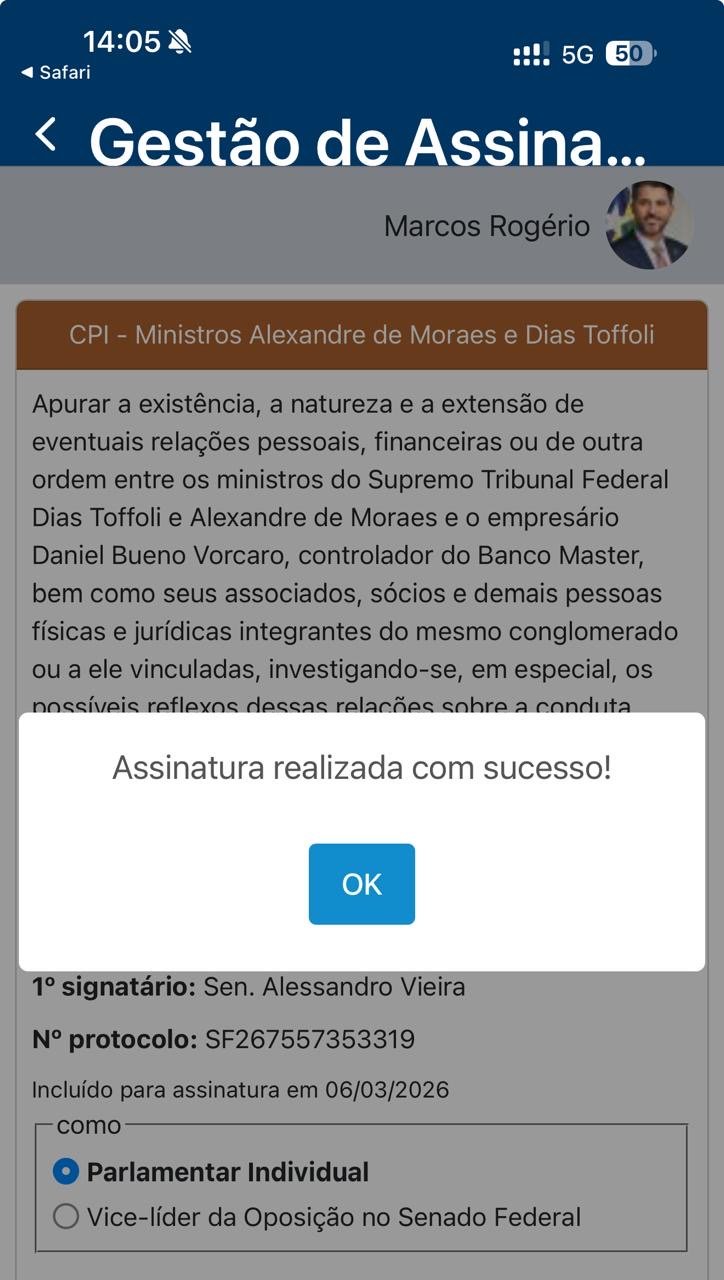Choose Vice-líder da Oposição no Senado Federal
Screen dimensions: 724x1280
(x=66, y=1217)
